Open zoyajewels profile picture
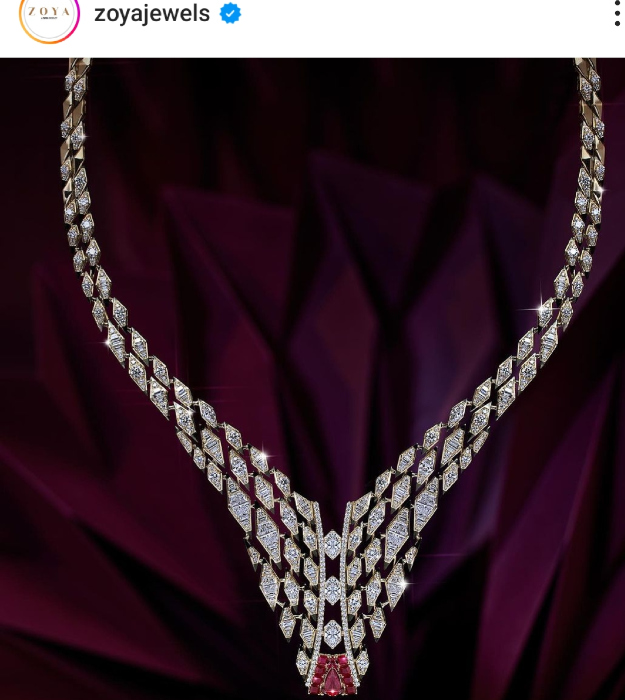The image size is (625, 700). tap(49, 16)
